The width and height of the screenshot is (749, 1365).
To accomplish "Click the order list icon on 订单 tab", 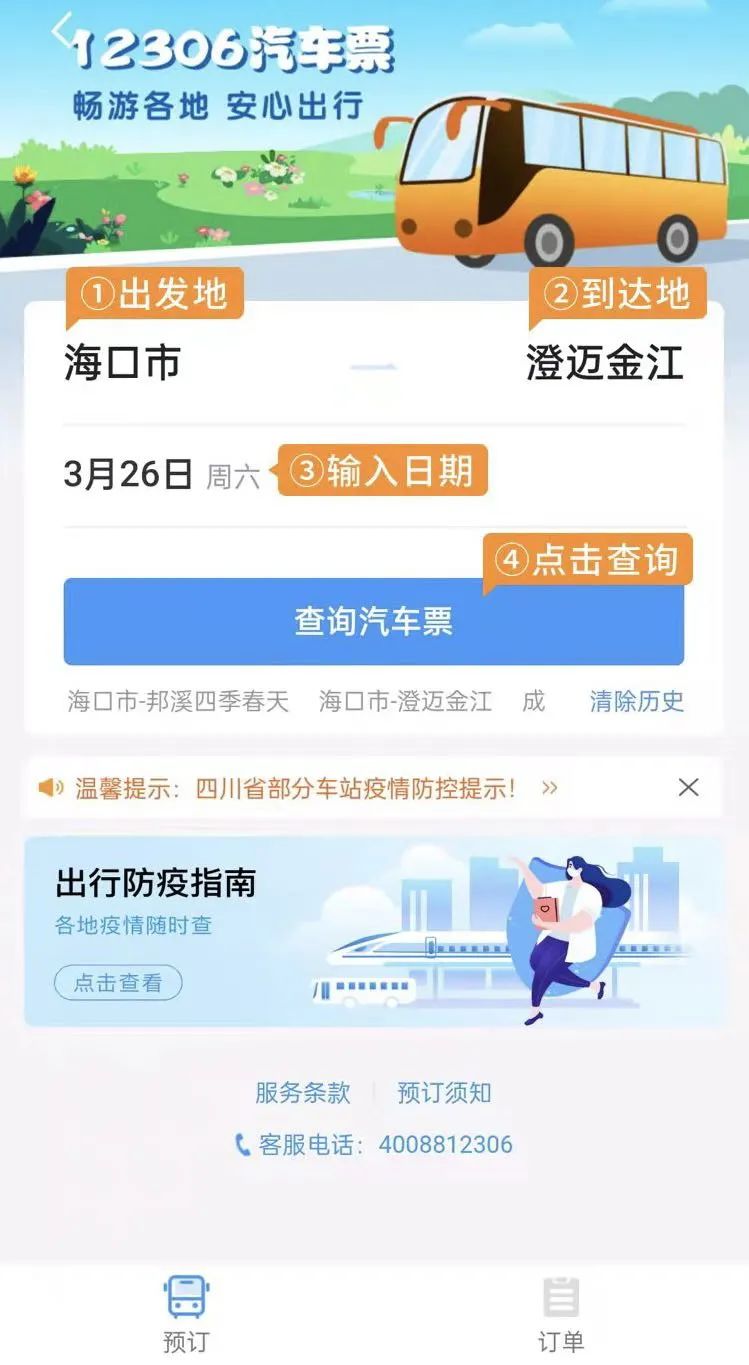I will click(561, 1294).
